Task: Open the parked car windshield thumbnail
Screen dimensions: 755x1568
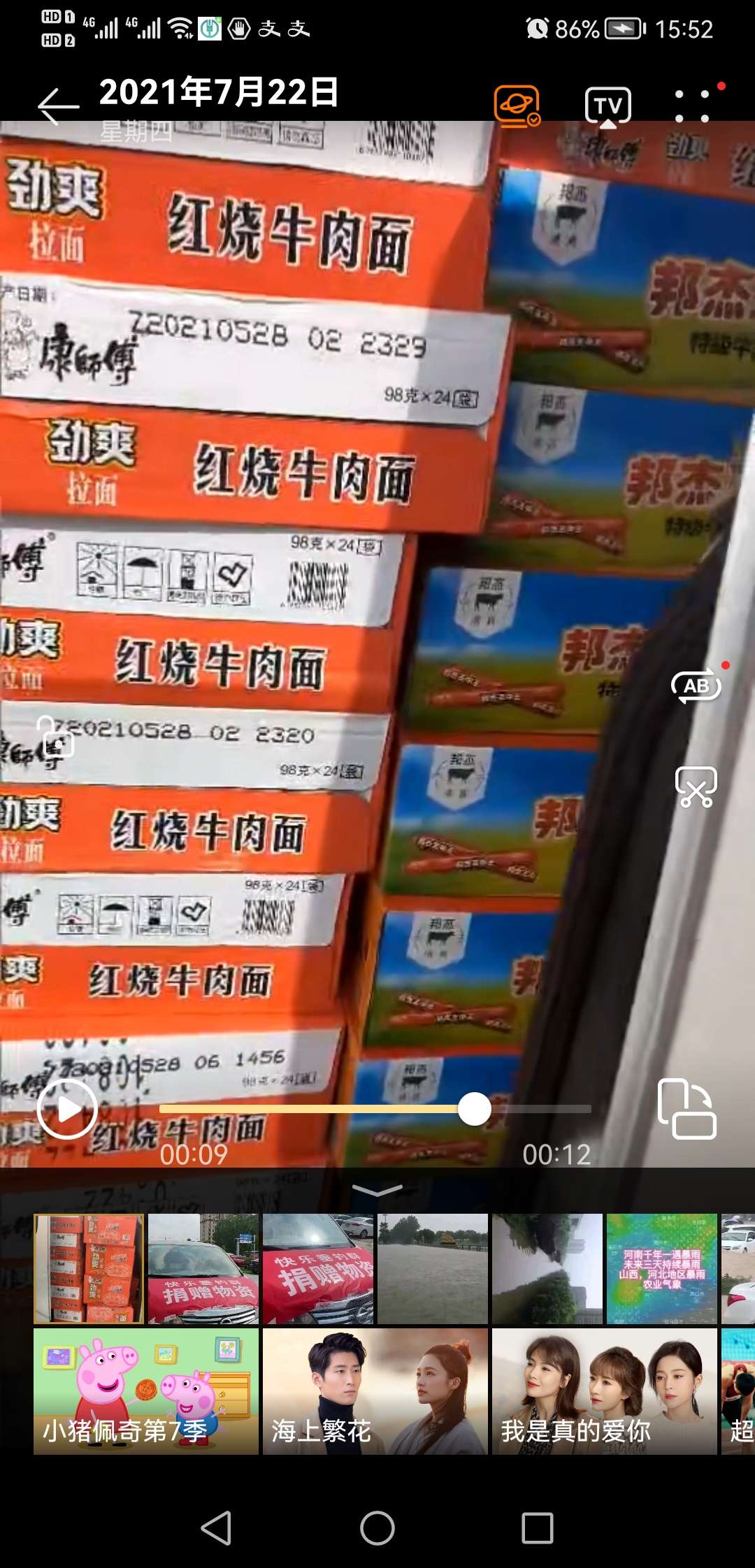Action: pos(203,1269)
